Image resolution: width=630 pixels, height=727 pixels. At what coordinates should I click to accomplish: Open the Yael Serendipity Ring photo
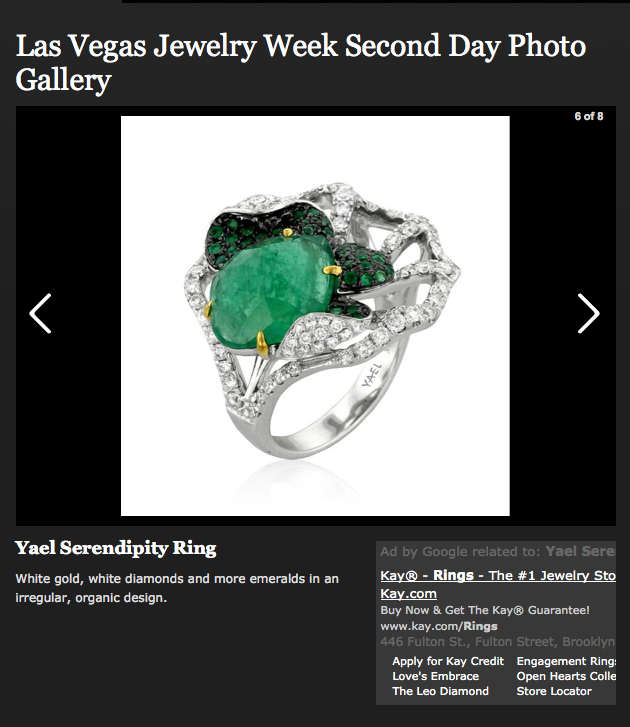point(315,315)
